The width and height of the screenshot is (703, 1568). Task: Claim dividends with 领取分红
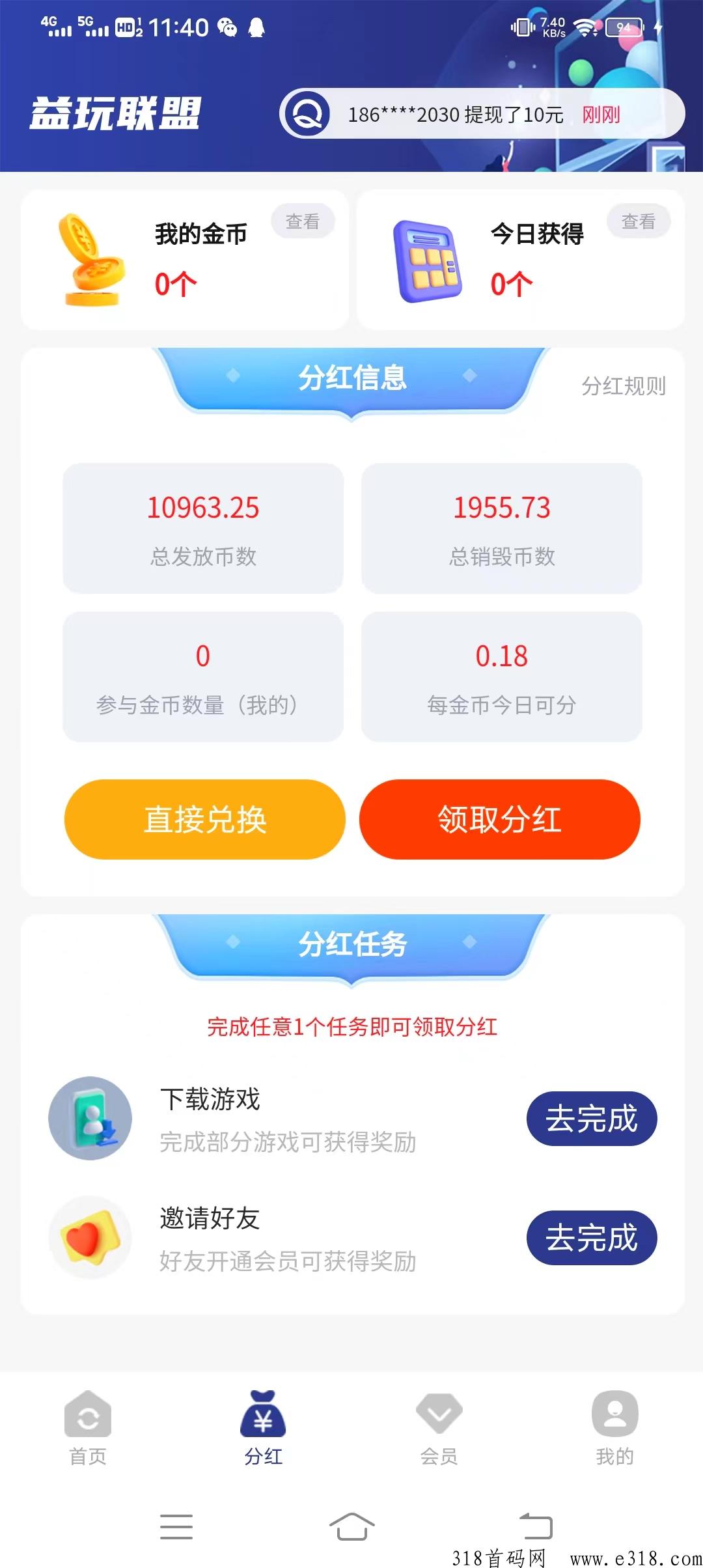[x=499, y=819]
